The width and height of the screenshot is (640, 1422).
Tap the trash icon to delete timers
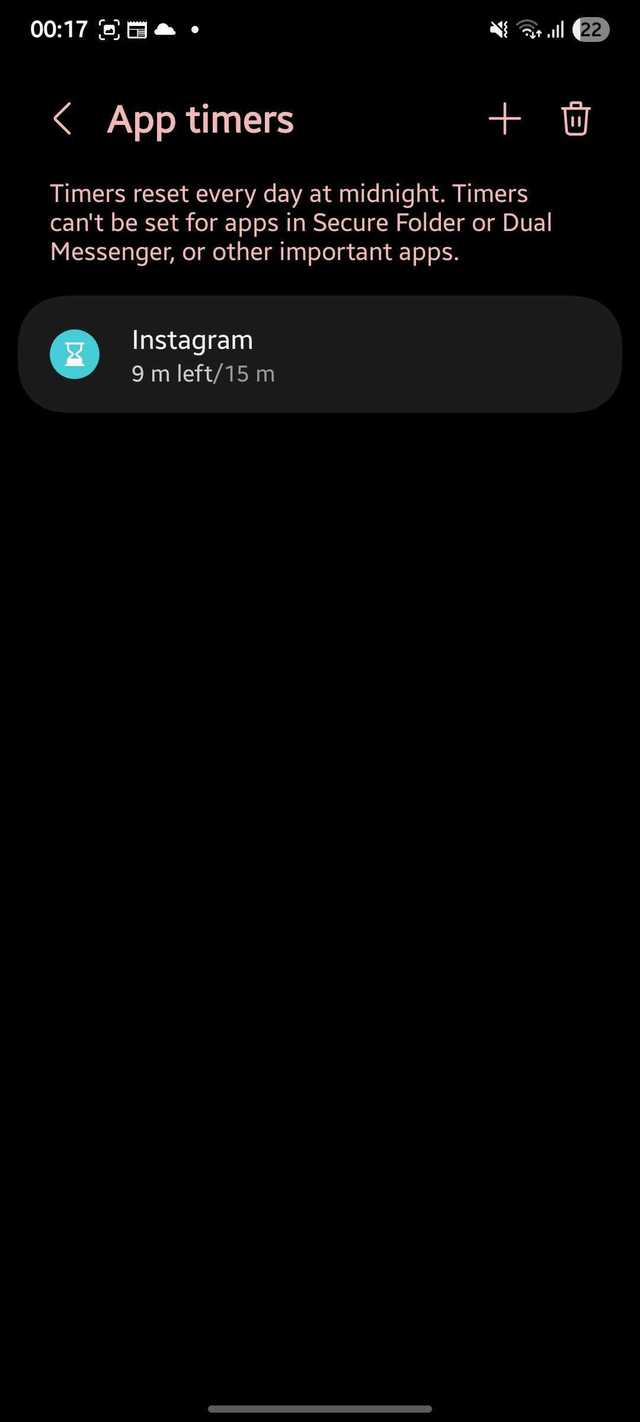[x=576, y=120]
